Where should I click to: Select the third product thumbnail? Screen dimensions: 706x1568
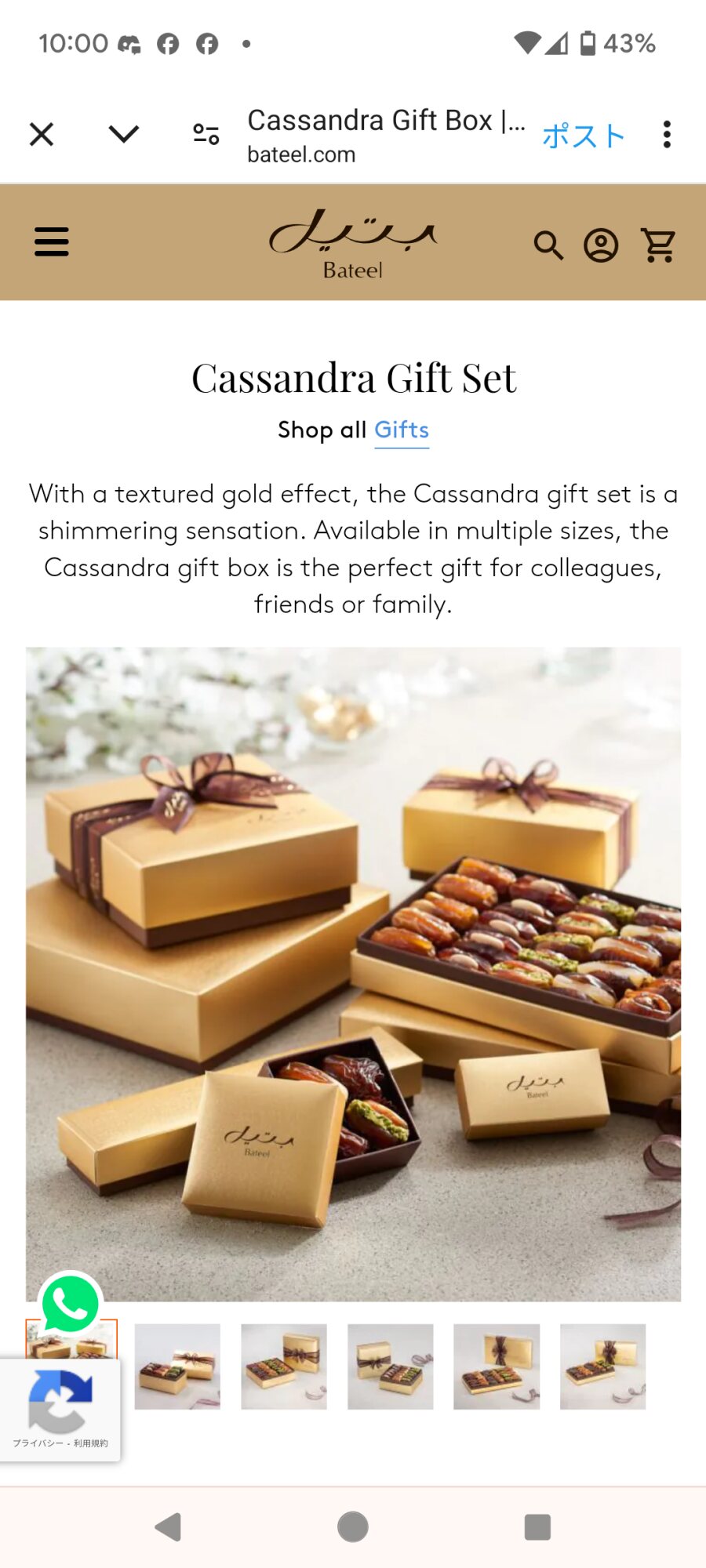tap(284, 1367)
